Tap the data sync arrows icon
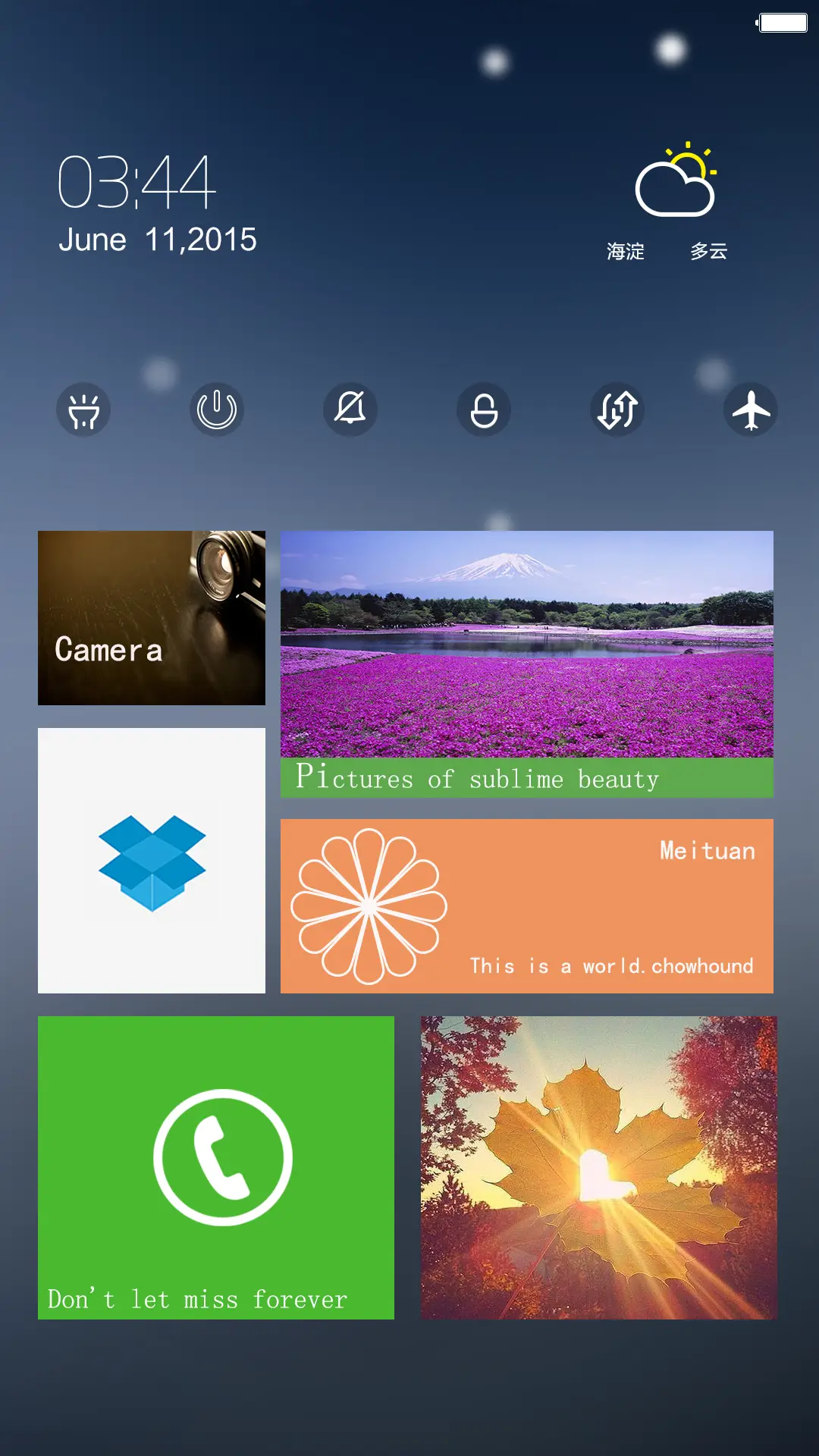Screen dimensions: 819x1456 click(x=617, y=409)
